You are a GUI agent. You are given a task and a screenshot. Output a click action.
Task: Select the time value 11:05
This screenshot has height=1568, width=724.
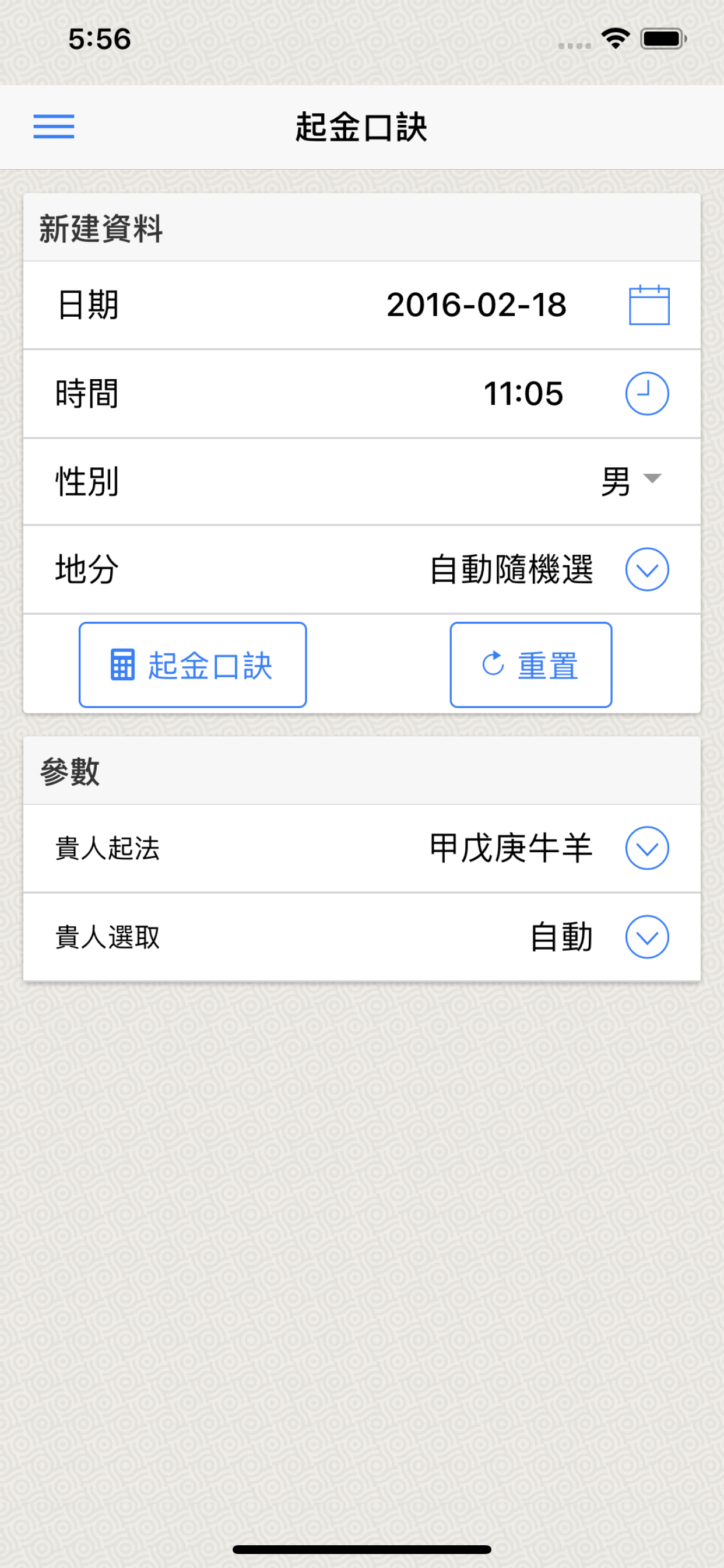pos(525,393)
